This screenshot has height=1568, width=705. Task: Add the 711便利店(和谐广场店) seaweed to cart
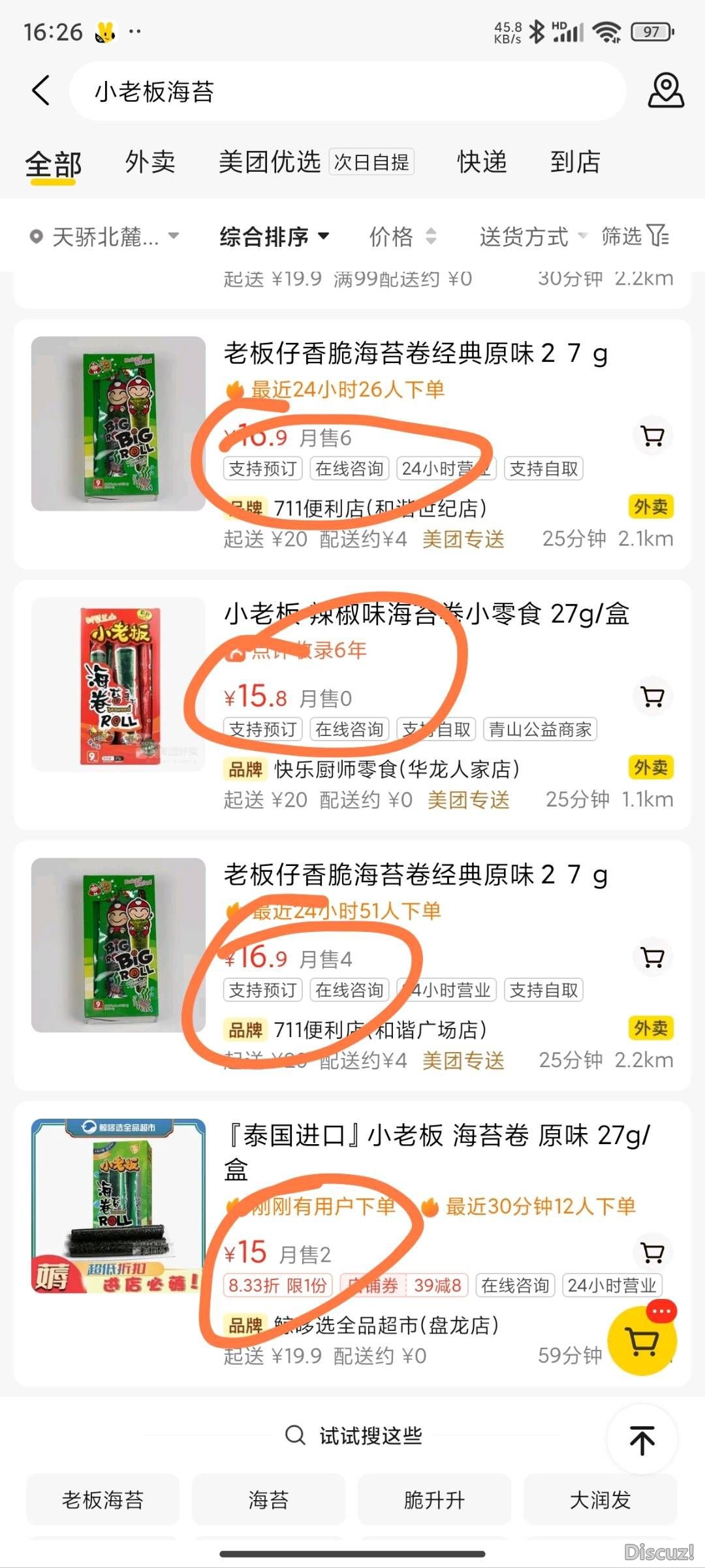(653, 957)
